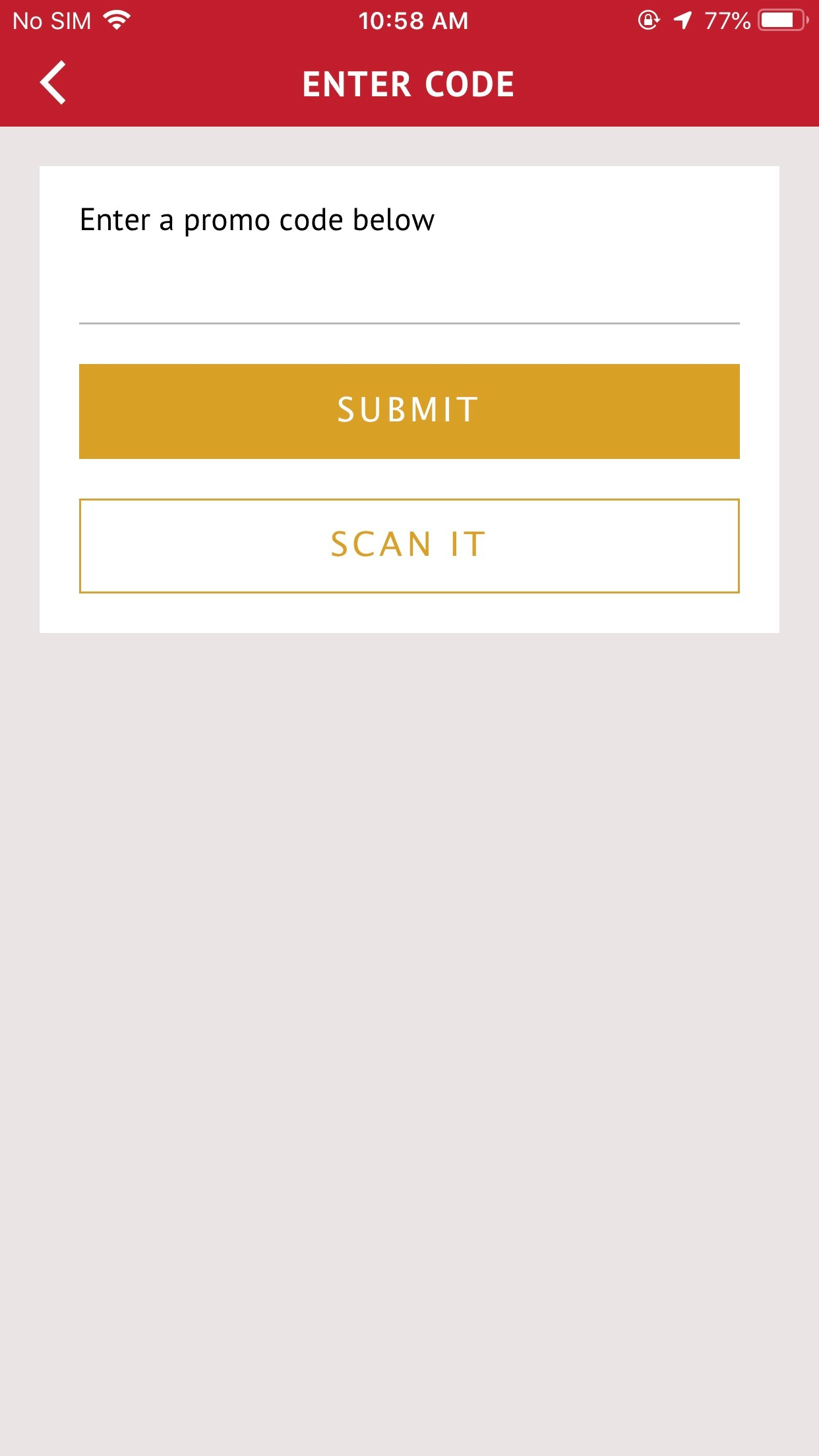Tap the gold SUBMIT banner
The width and height of the screenshot is (819, 1456).
(x=409, y=411)
